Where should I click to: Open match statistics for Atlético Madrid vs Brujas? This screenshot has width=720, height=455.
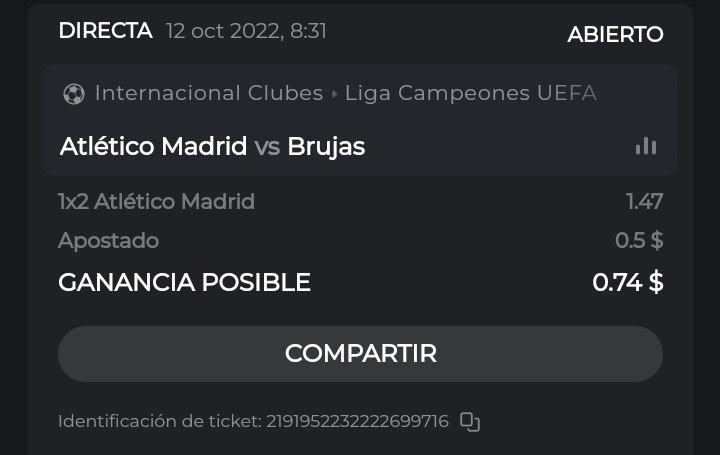coord(646,146)
